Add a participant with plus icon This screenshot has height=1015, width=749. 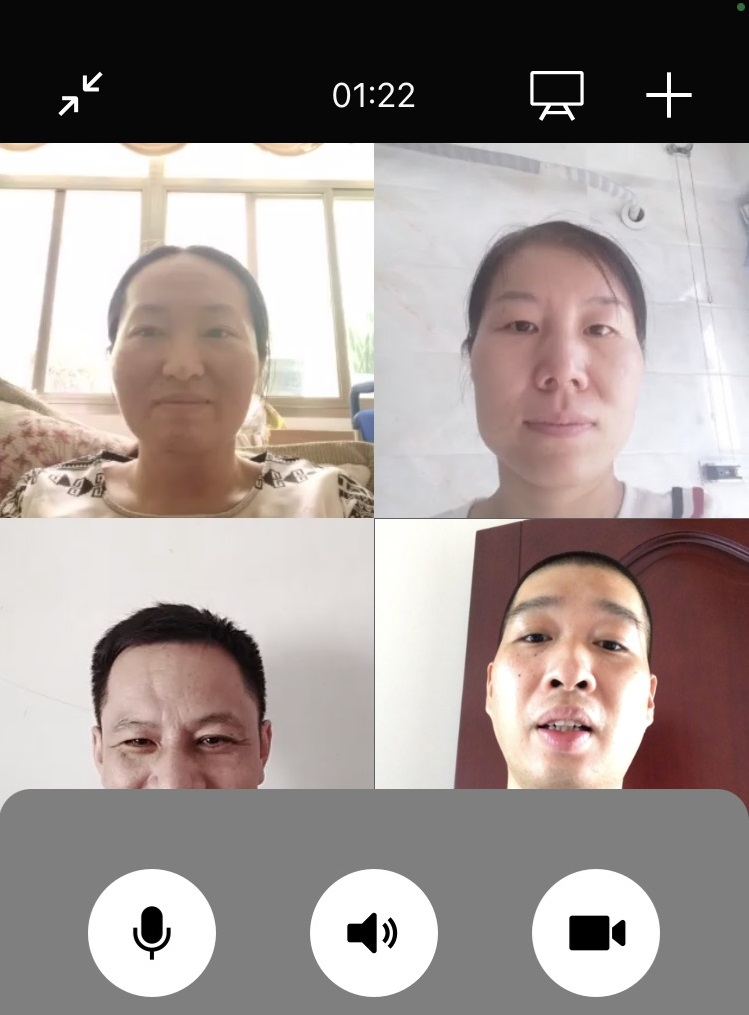coord(668,95)
